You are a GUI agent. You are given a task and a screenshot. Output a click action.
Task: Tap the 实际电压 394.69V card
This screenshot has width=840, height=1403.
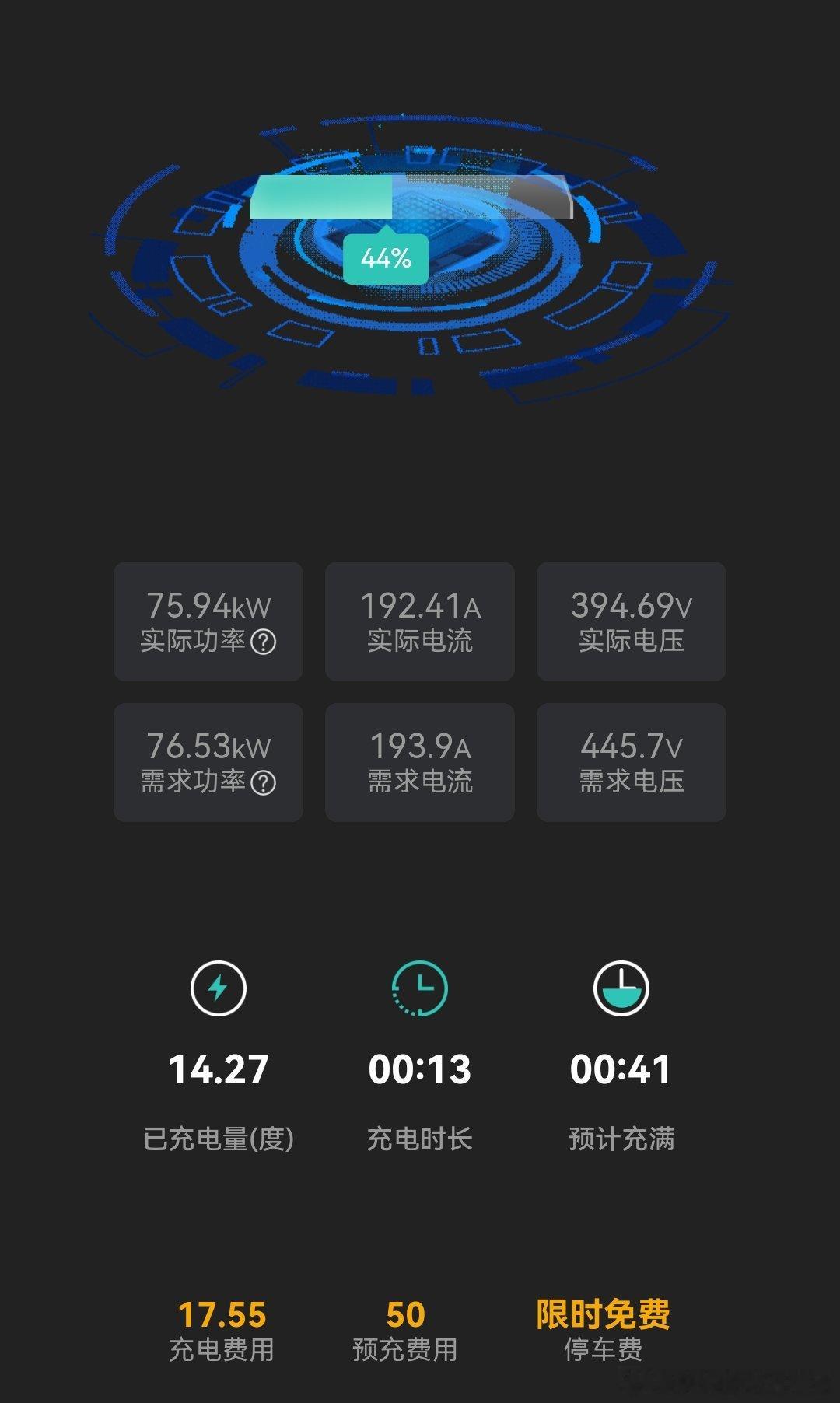(631, 620)
